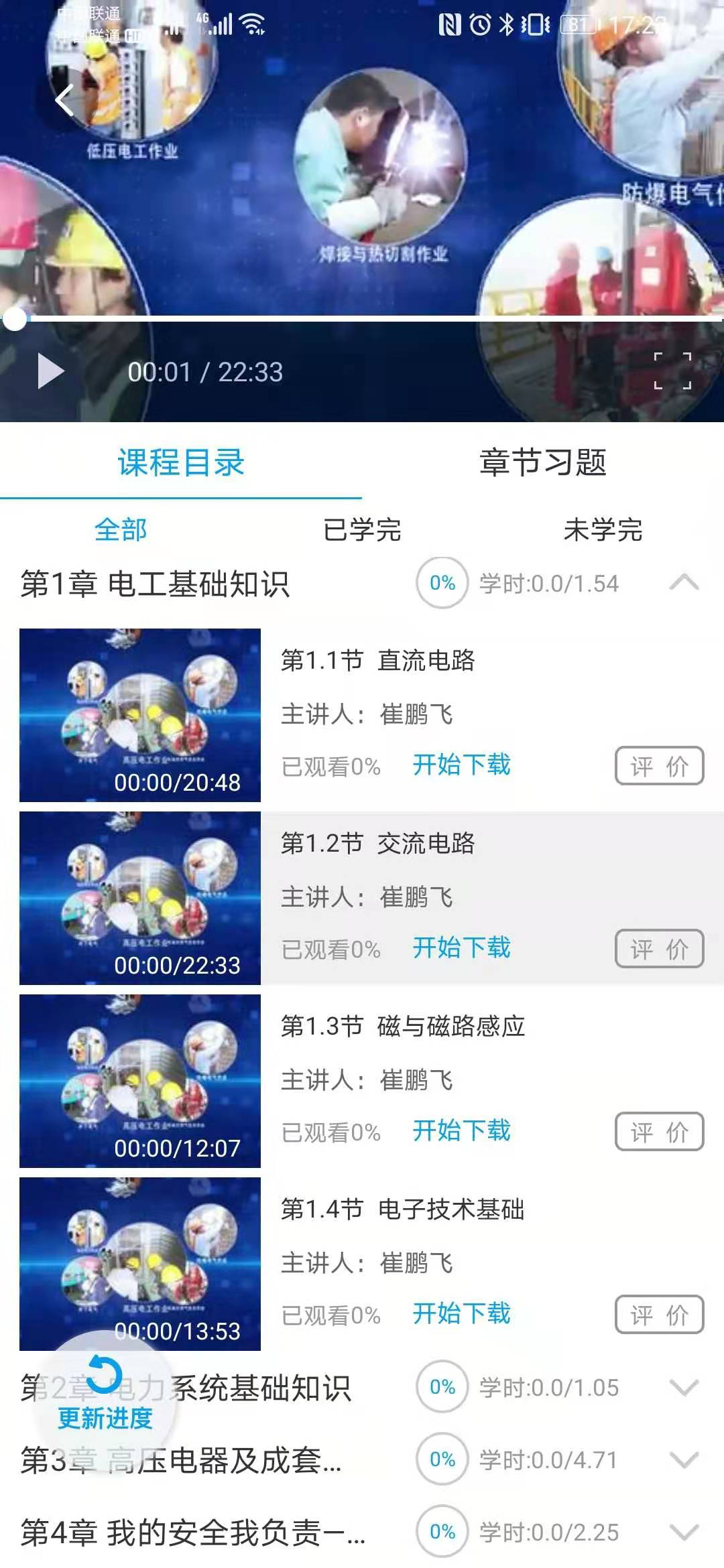Screen dimensions: 724x1568
Task: Start downloading 第1.1节 直流电路
Action: [x=462, y=763]
